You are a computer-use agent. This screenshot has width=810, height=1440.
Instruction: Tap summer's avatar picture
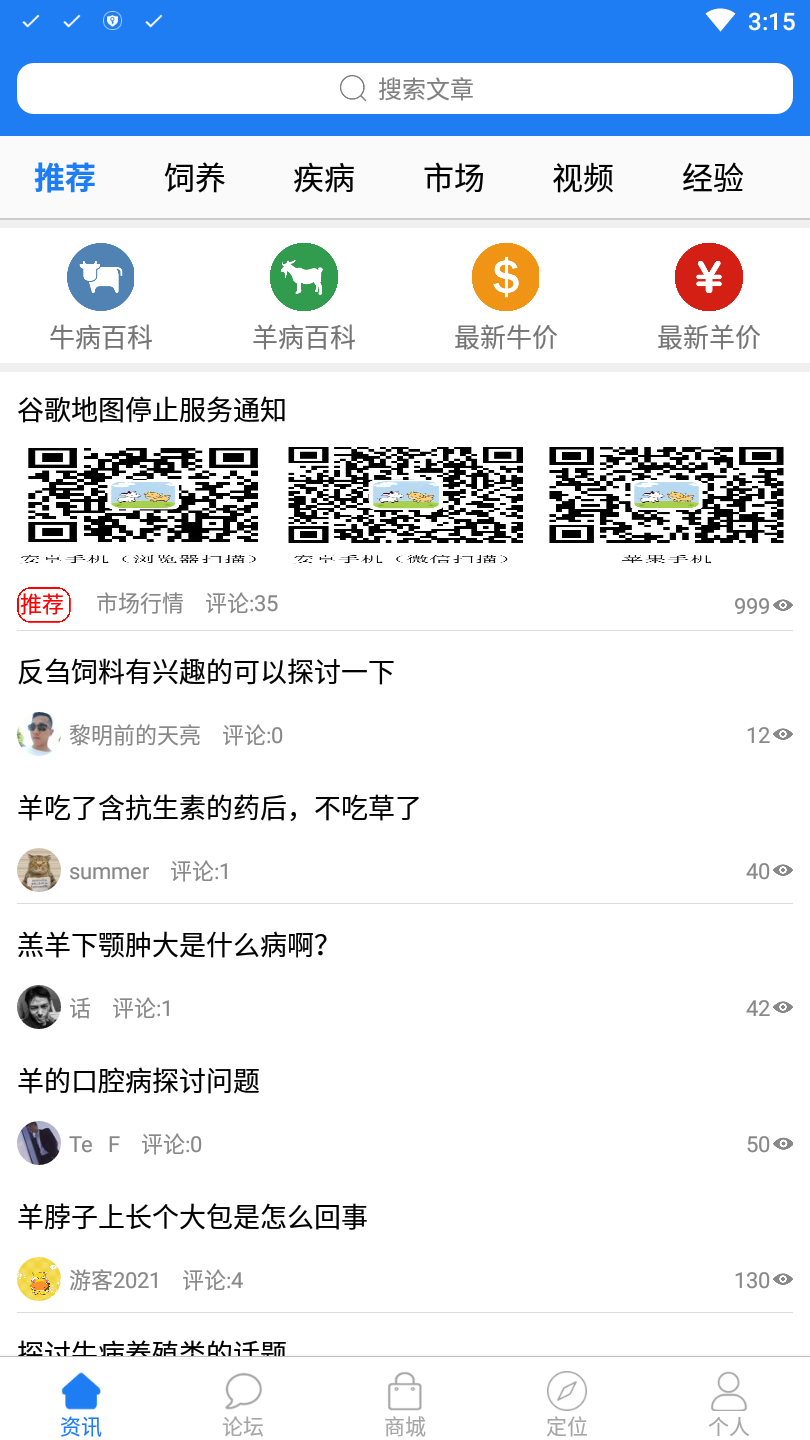tap(39, 871)
